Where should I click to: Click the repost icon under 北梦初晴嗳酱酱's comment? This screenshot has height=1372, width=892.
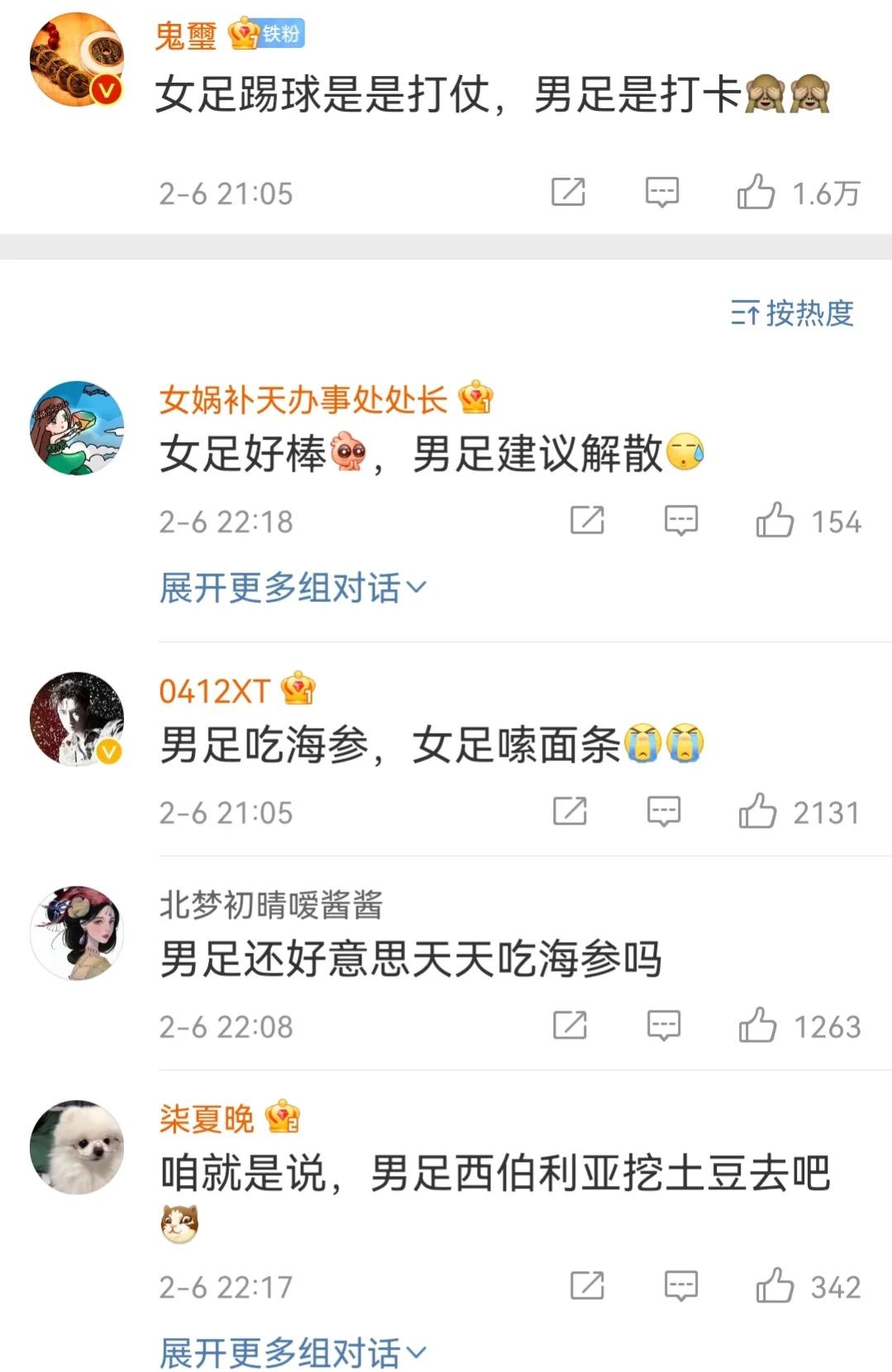click(569, 1026)
